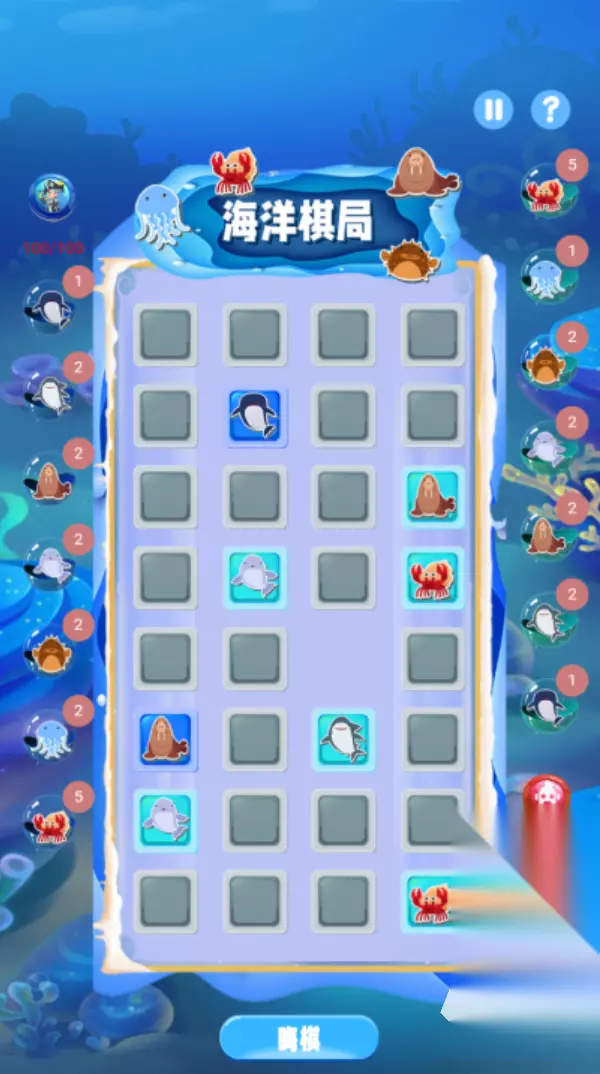Select the crab piece directly below the cyan walrus
The image size is (600, 1074).
pos(433,577)
